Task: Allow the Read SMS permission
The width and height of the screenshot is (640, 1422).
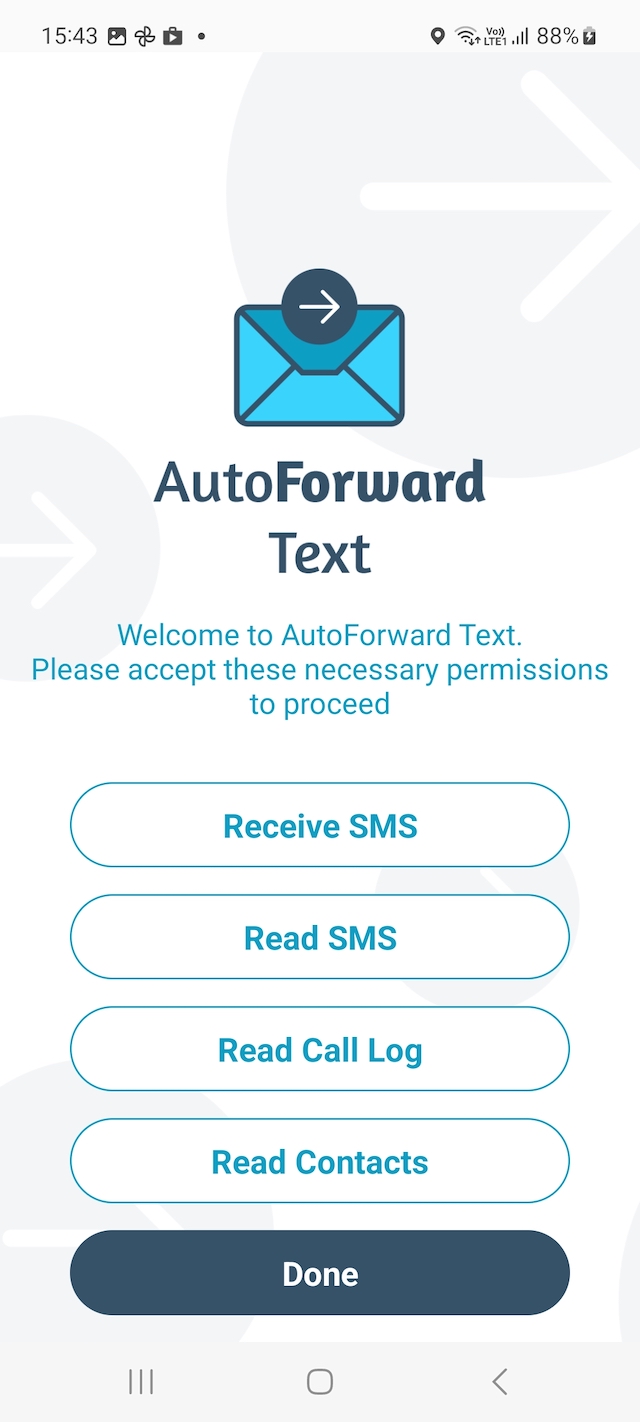Action: tap(320, 938)
